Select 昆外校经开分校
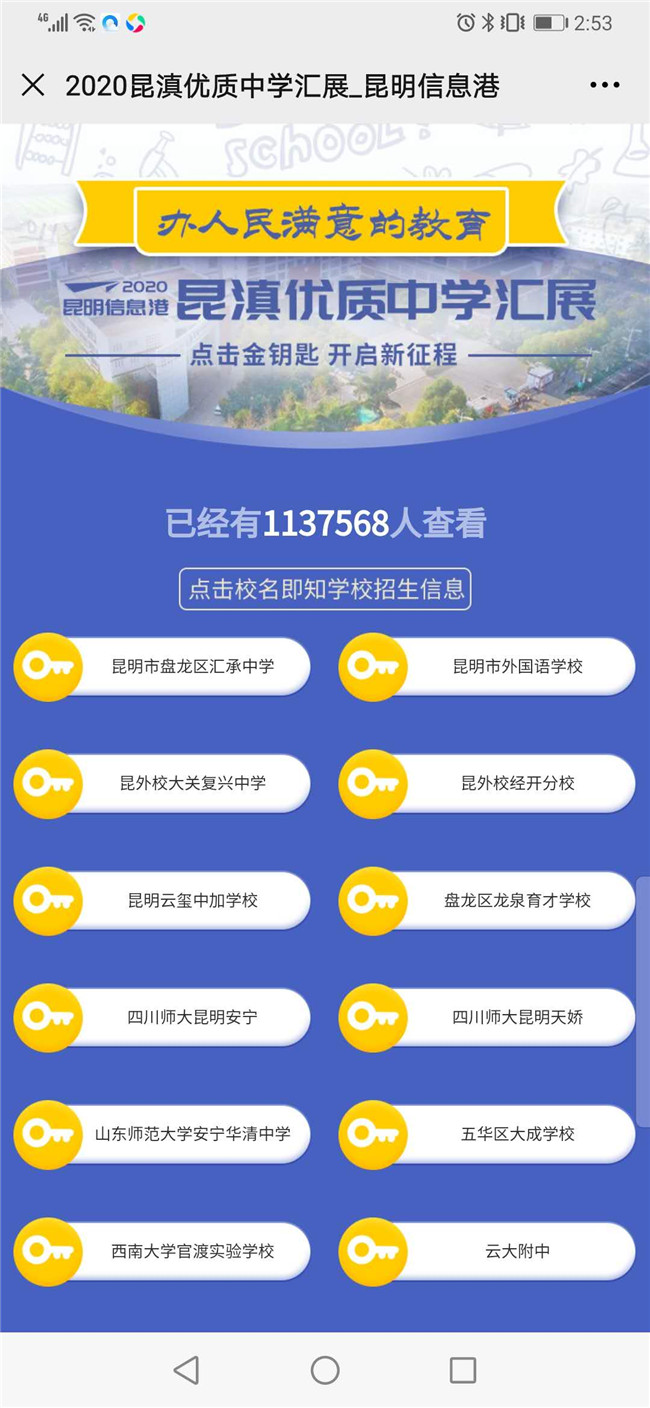 (x=517, y=783)
